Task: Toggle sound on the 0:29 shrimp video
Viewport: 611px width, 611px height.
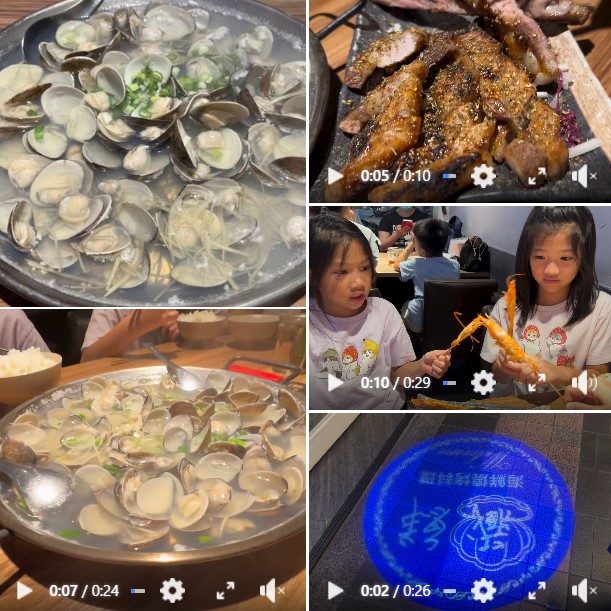Action: click(x=583, y=382)
